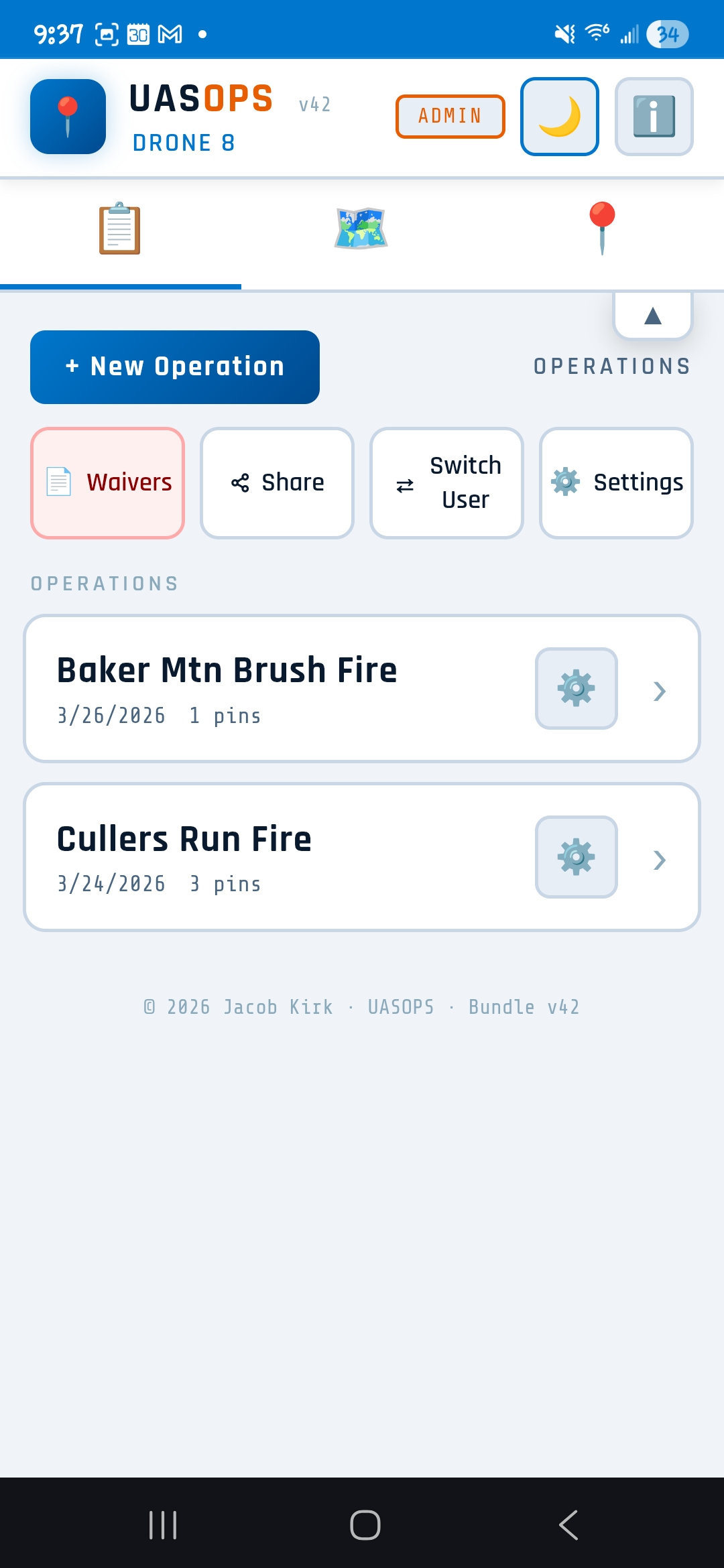This screenshot has height=1568, width=724.
Task: Collapse the operations list with the up arrow
Action: pyautogui.click(x=652, y=316)
